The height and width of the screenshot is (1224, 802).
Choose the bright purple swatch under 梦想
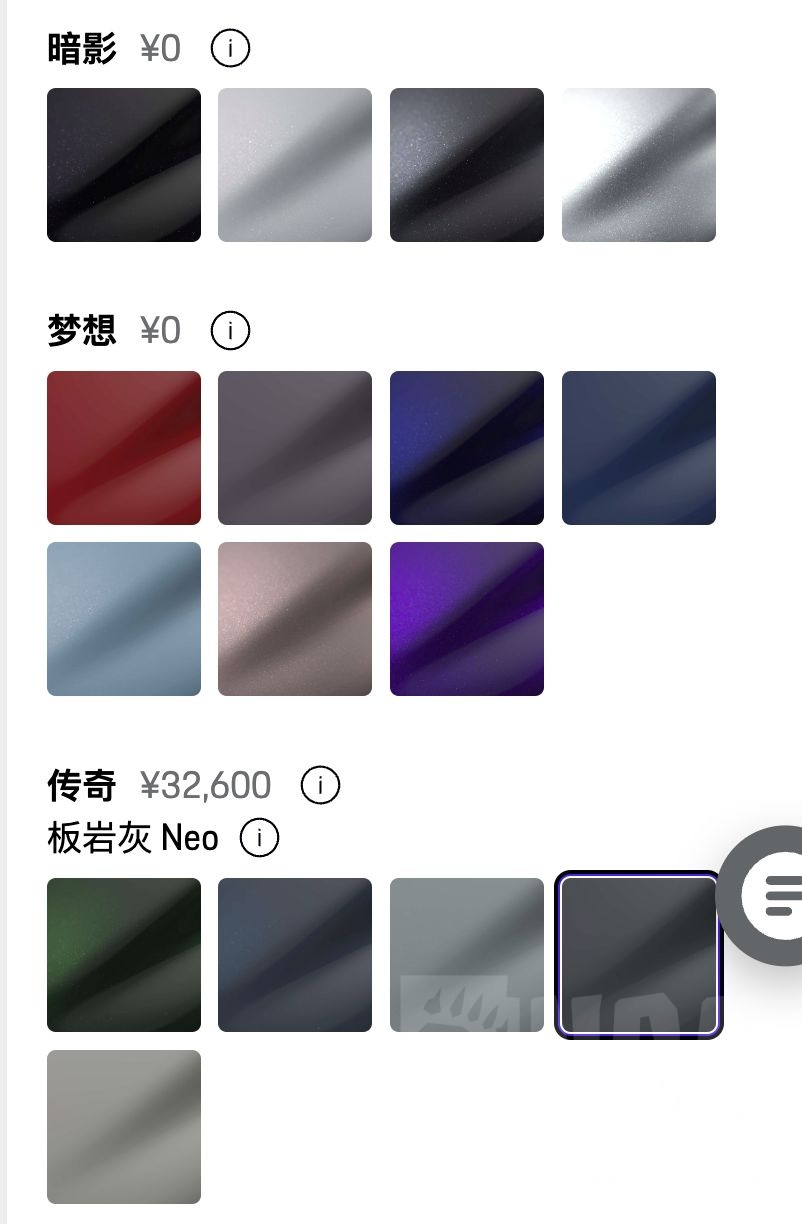pos(466,619)
